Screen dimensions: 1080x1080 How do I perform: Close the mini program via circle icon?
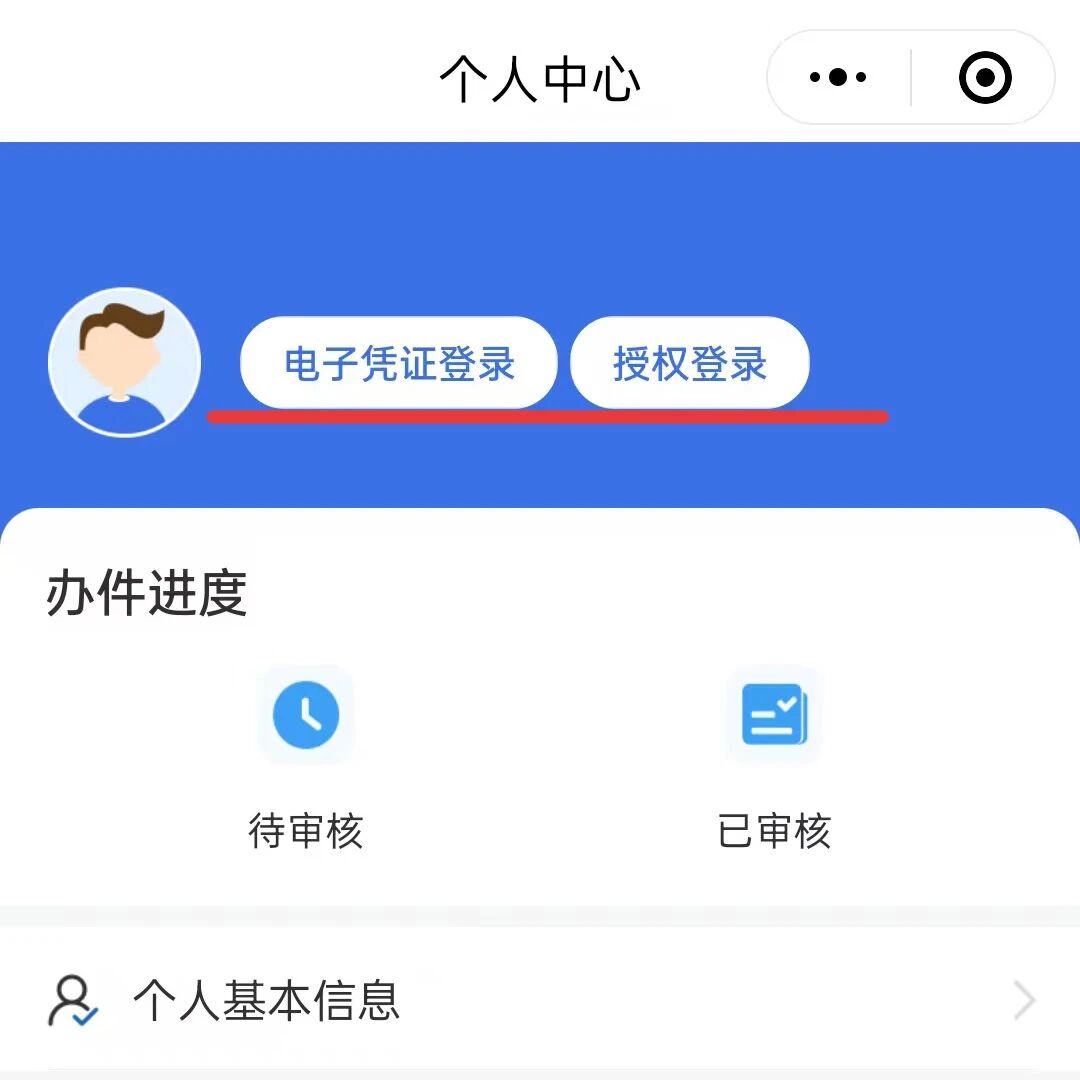point(985,78)
